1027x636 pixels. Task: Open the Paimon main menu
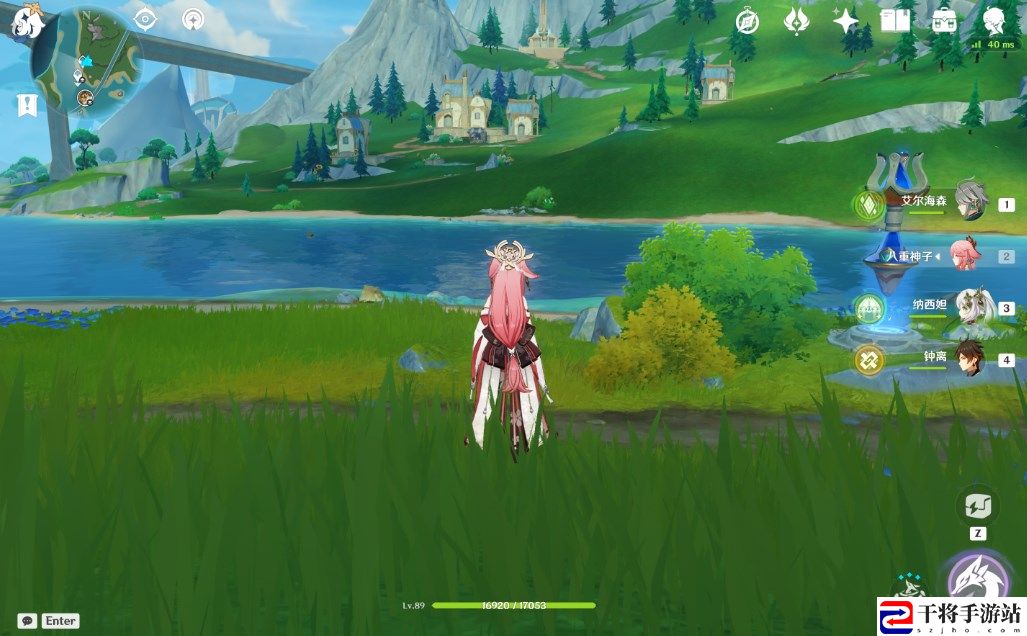25,20
